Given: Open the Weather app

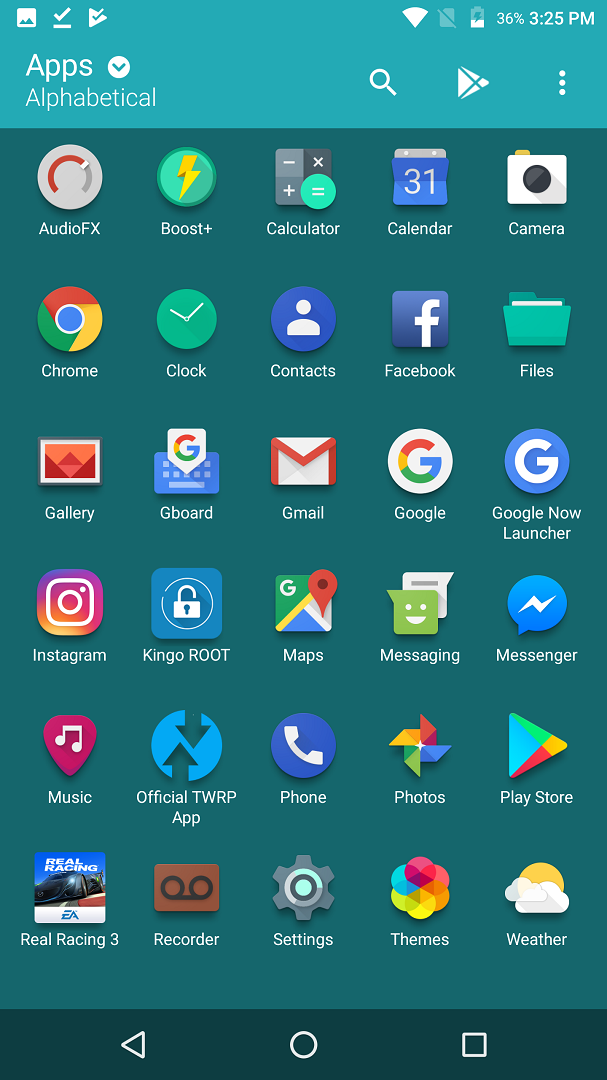Looking at the screenshot, I should click(537, 888).
